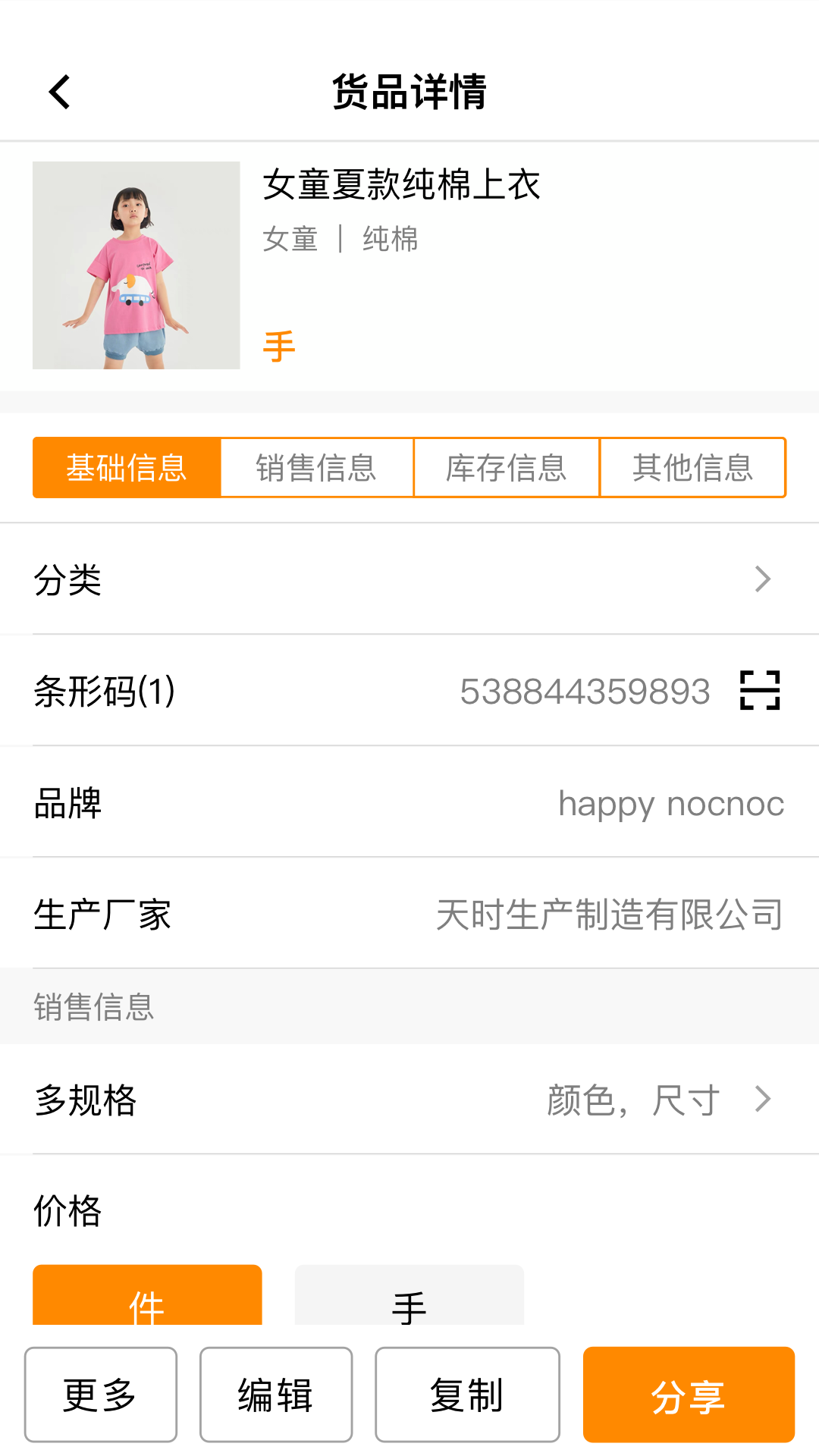Select the 手 price unit
Viewport: 819px width, 1456px height.
click(409, 1298)
